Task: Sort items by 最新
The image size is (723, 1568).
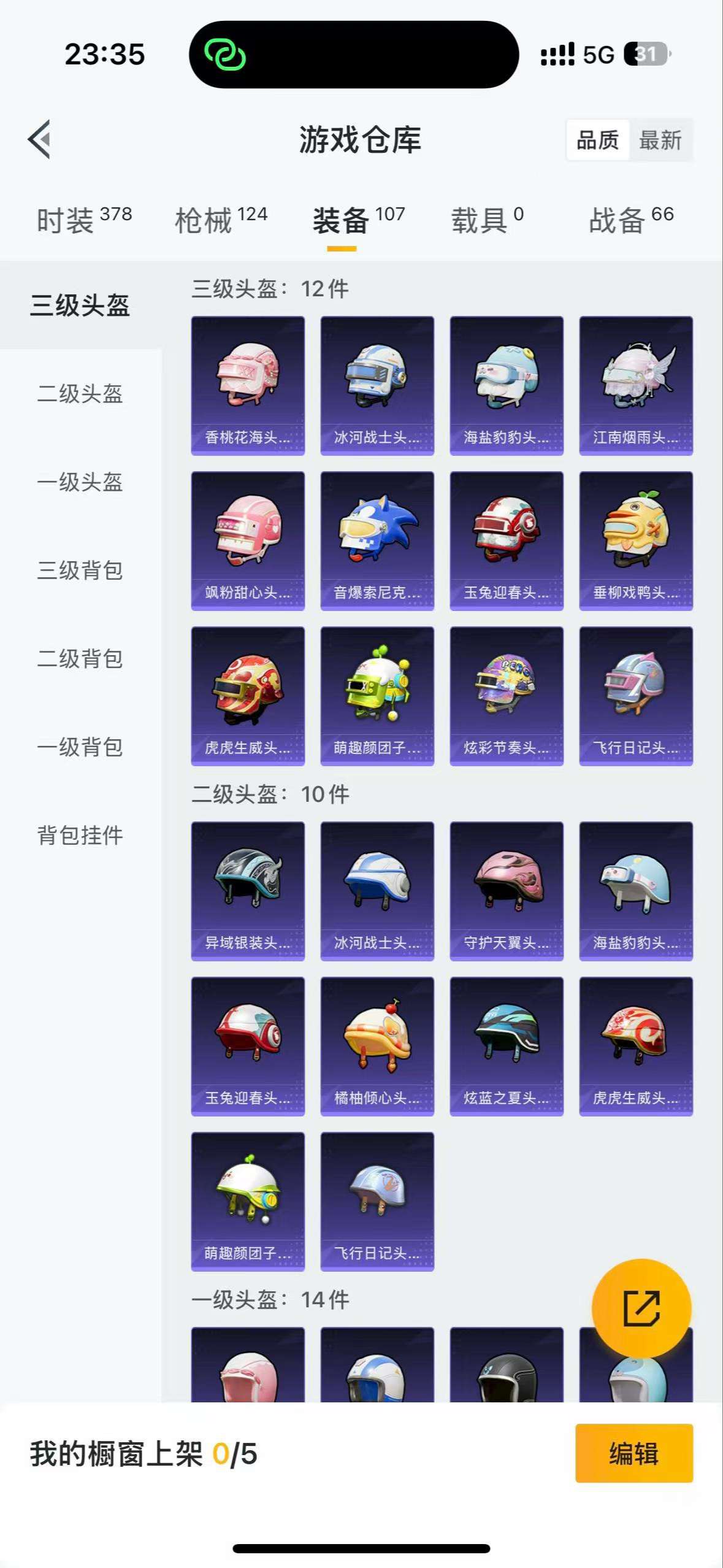Action: tap(660, 140)
